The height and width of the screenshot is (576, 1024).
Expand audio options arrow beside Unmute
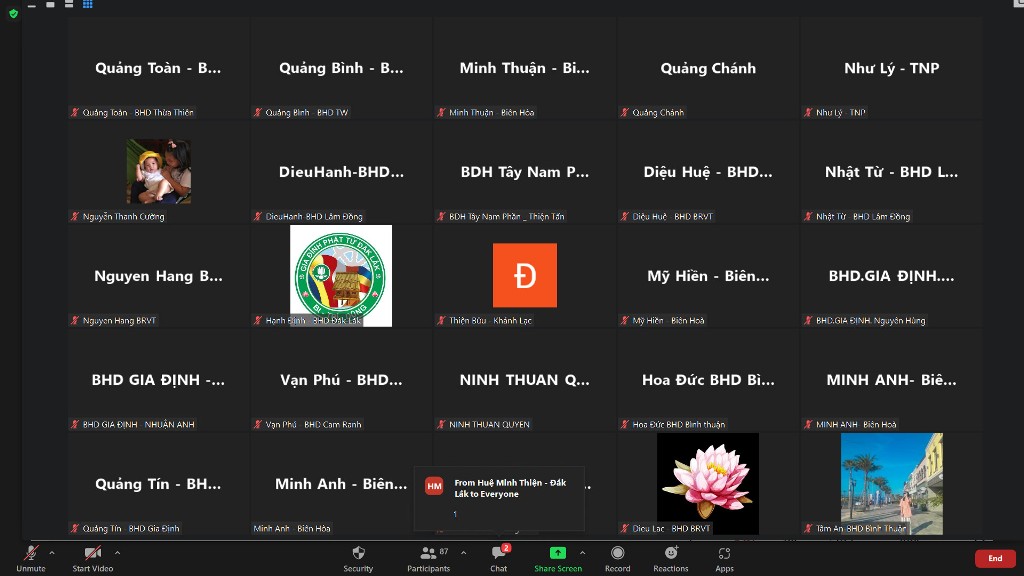pyautogui.click(x=52, y=553)
